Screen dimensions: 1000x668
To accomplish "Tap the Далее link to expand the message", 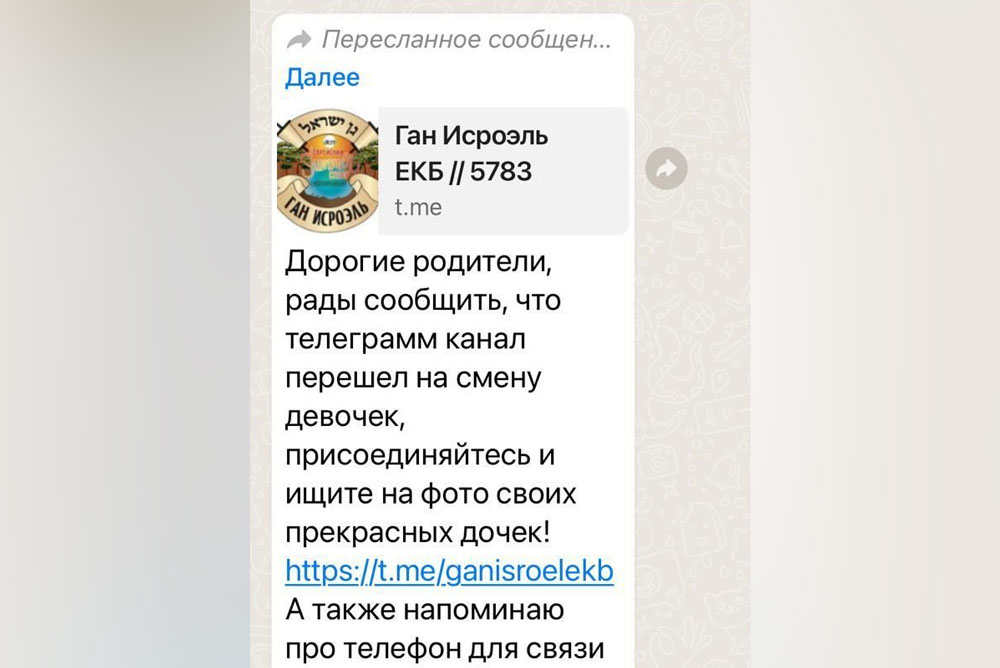I will 322,77.
